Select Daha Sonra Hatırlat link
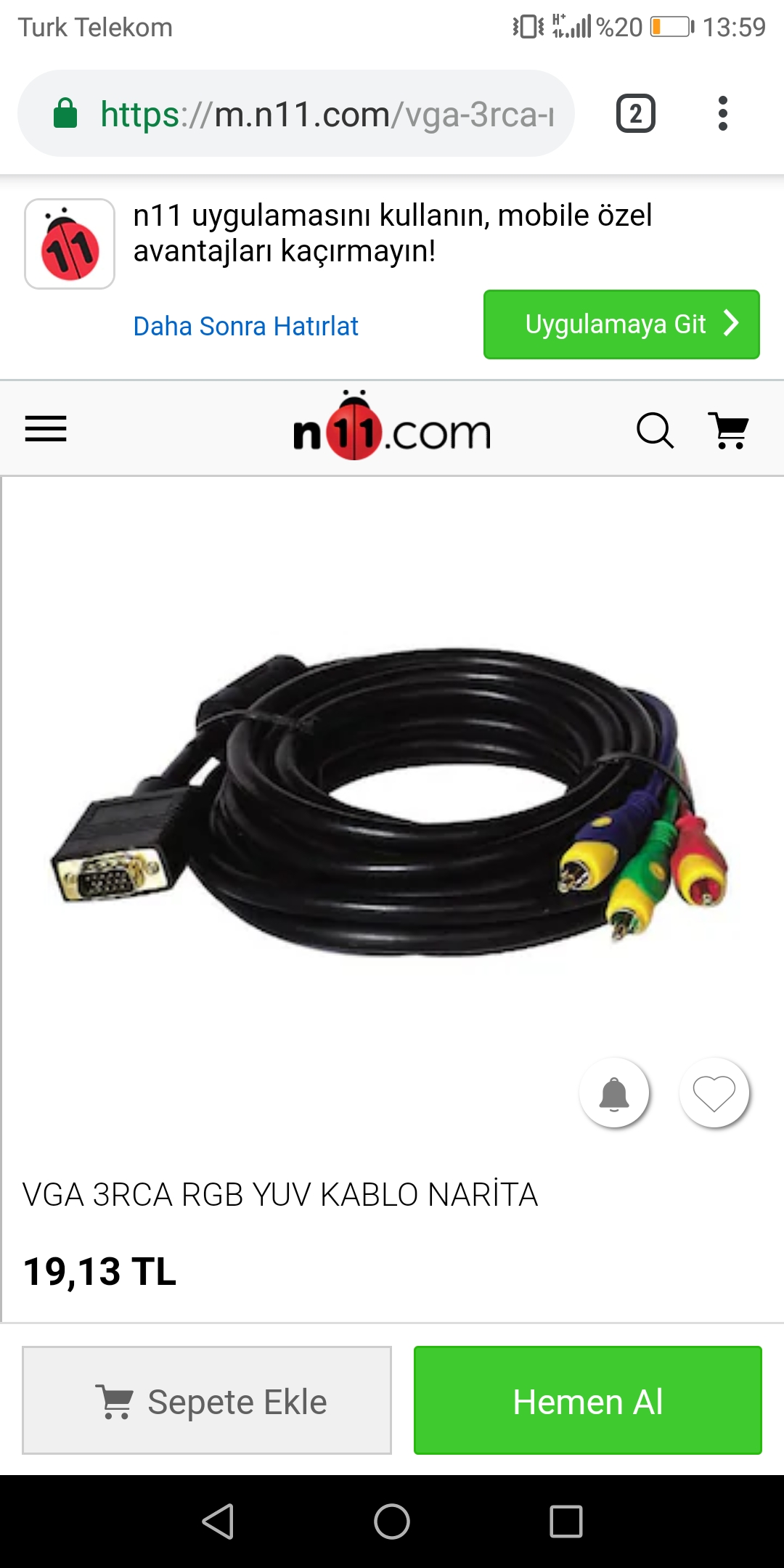 point(245,326)
